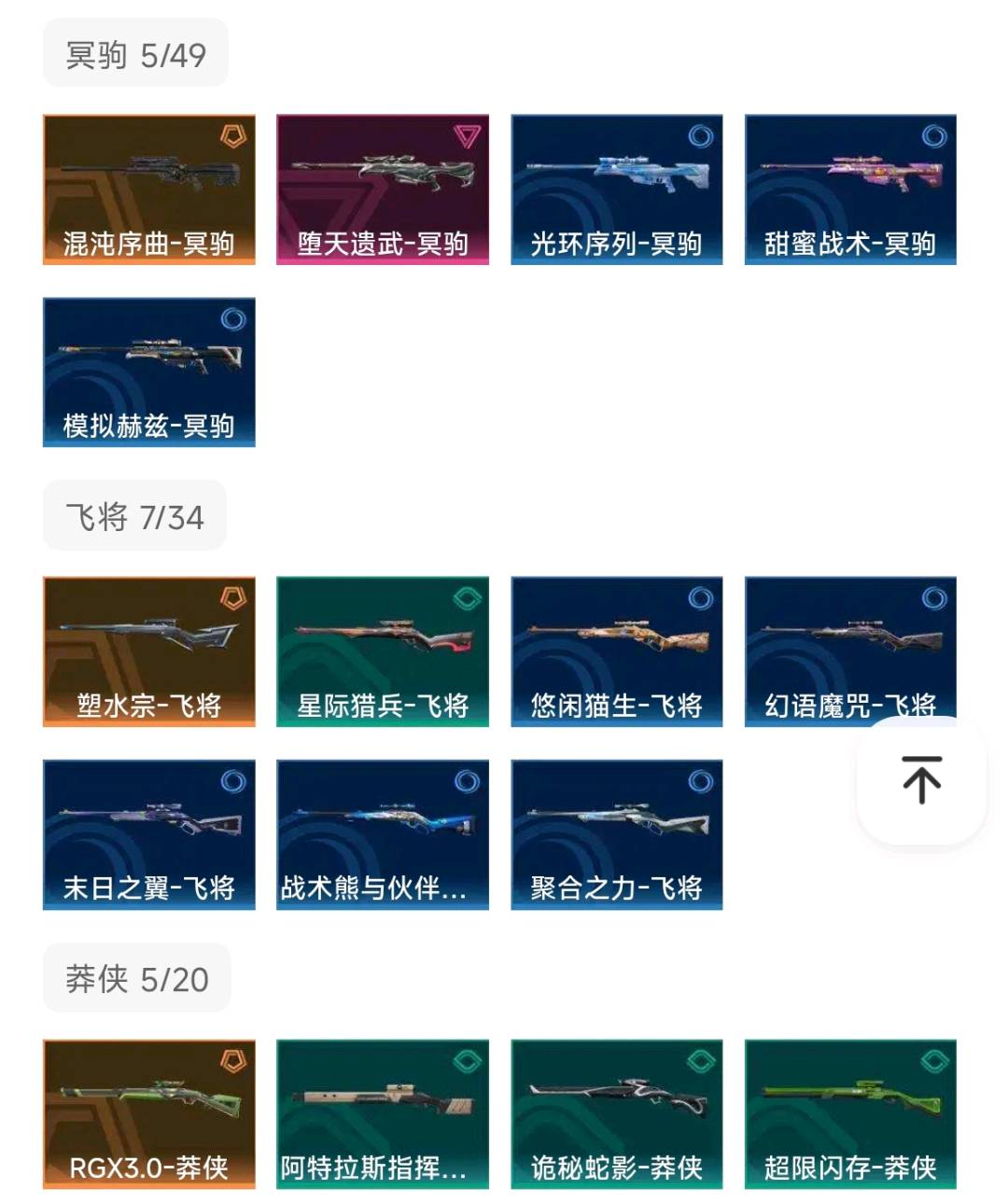Tap the back-to-top arrow button
This screenshot has width=1008, height=1203.
coord(921,780)
